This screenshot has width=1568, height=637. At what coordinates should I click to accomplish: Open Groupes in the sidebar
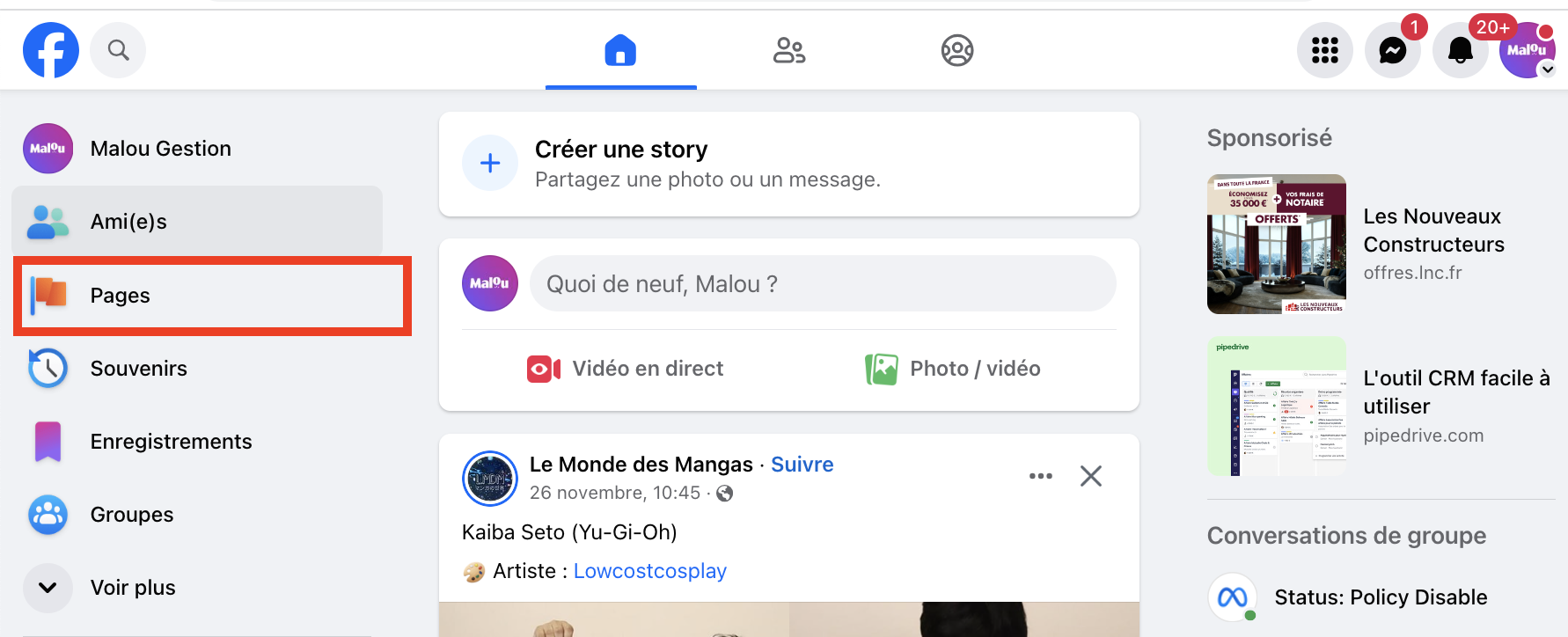[132, 515]
